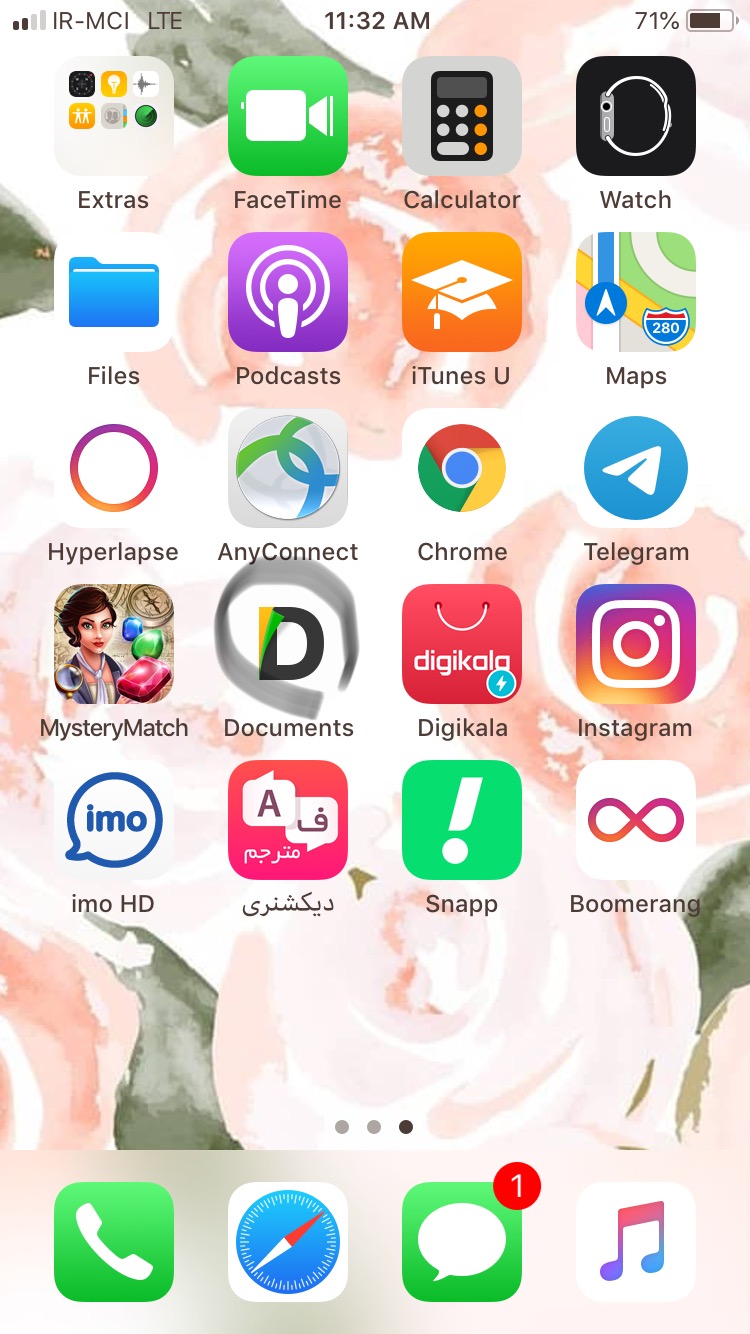Viewport: 750px width, 1334px height.
Task: Launch the Chrome browser
Action: (x=462, y=468)
